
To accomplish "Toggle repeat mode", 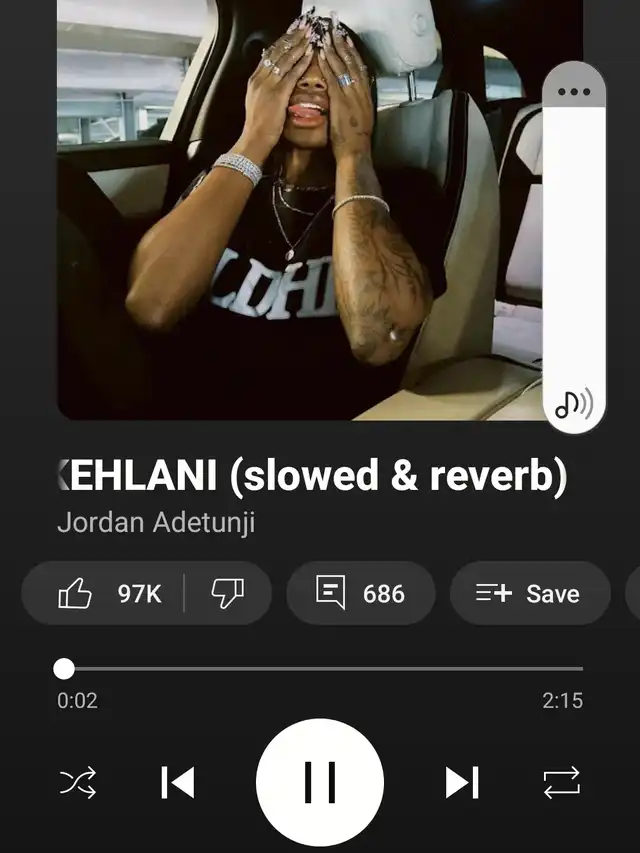I will pyautogui.click(x=561, y=782).
